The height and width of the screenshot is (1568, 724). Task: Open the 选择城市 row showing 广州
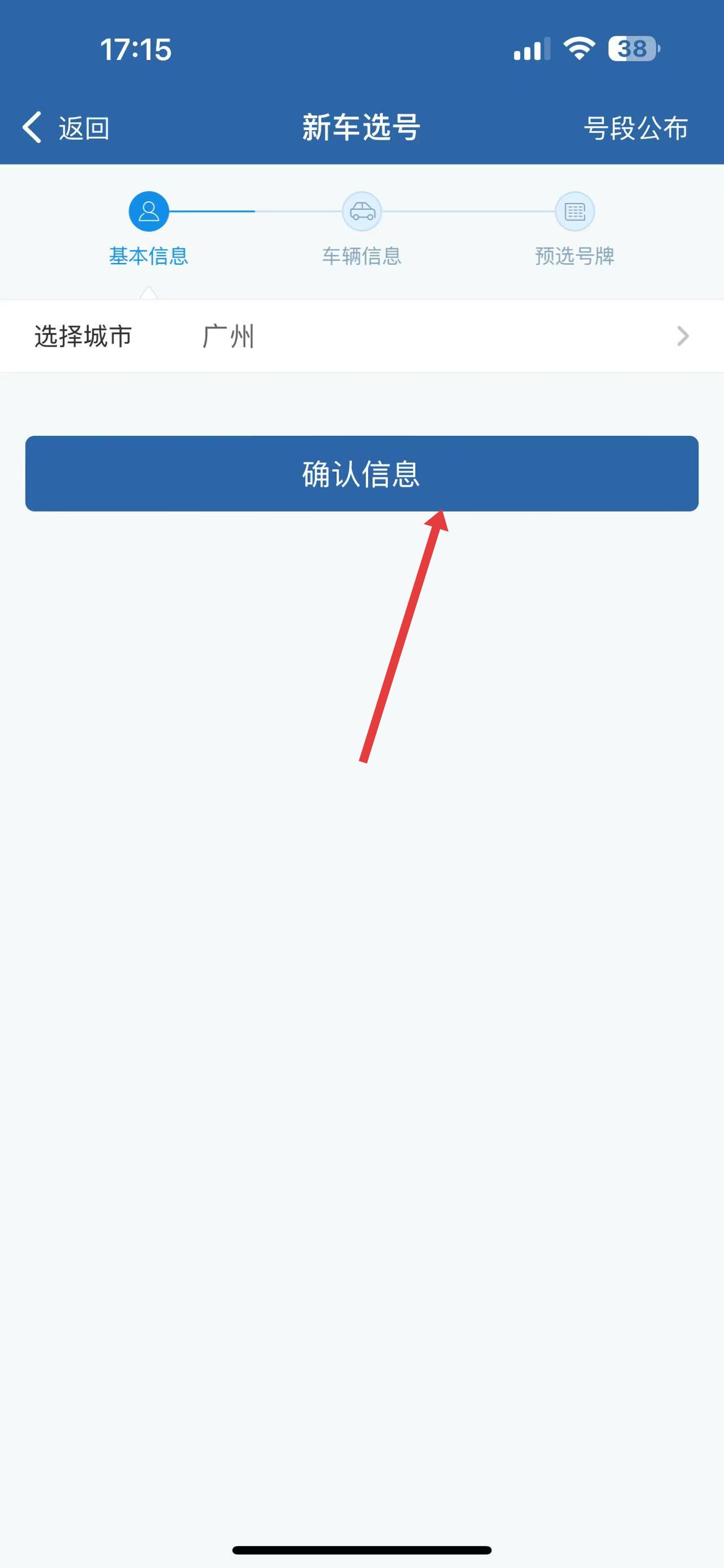click(361, 336)
